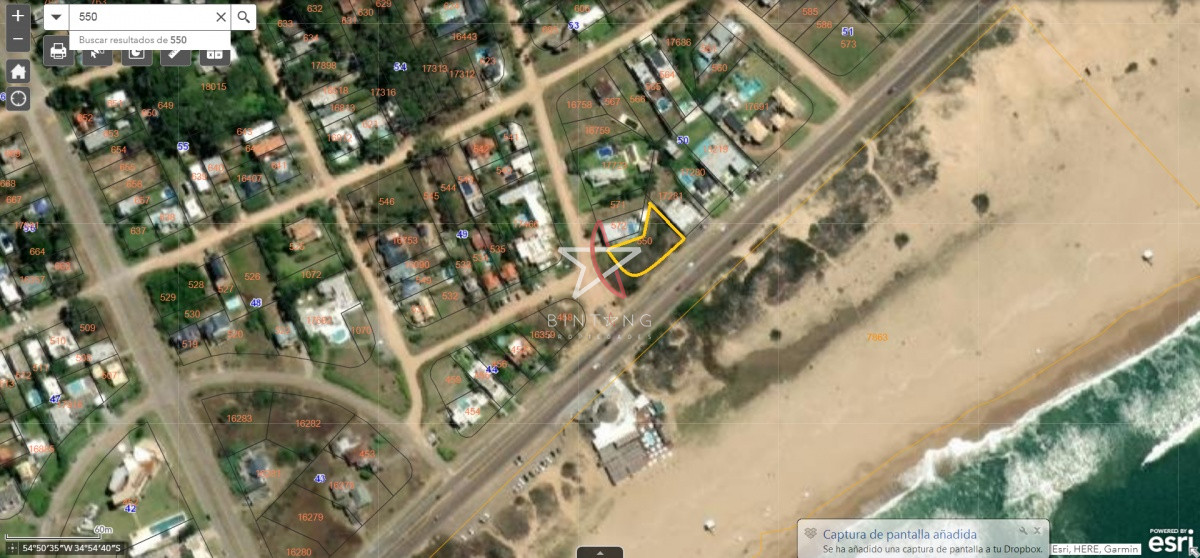Zoom in on the map
The width and height of the screenshot is (1200, 558).
coord(18,16)
